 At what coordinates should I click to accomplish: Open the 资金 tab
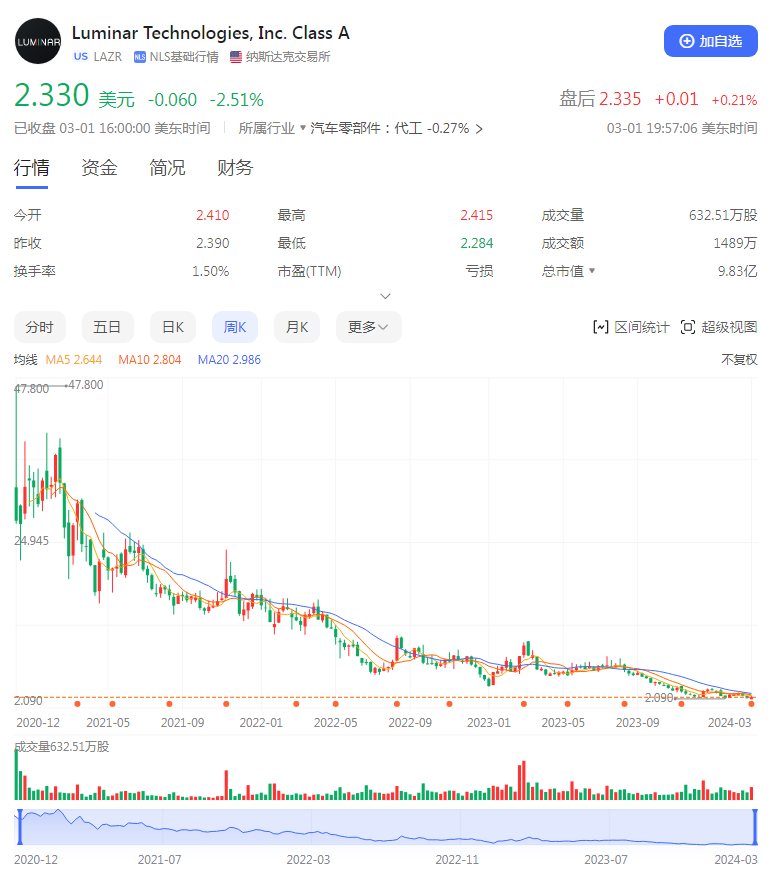pos(99,168)
